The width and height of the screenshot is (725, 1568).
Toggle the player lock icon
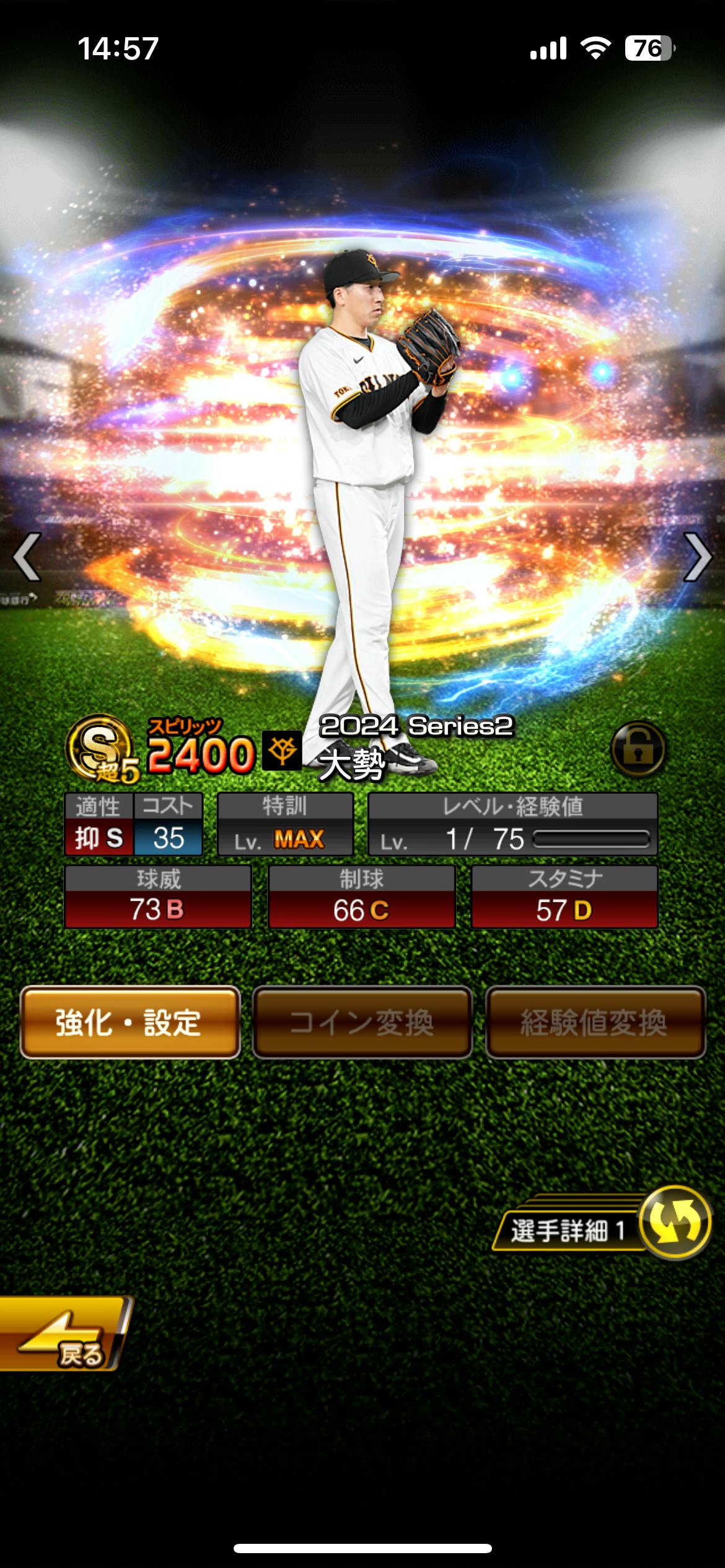pos(638,749)
